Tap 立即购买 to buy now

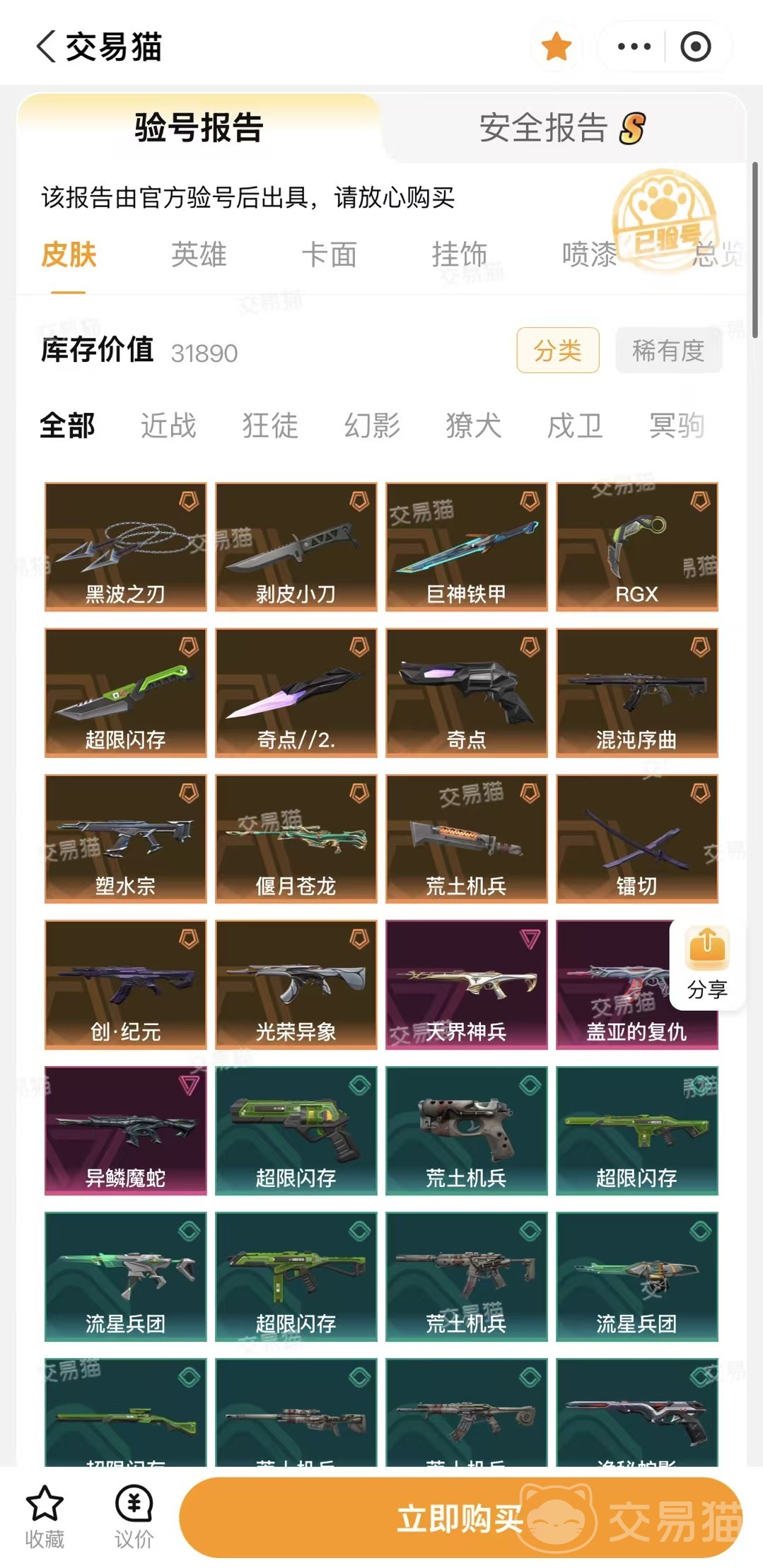[x=461, y=1517]
